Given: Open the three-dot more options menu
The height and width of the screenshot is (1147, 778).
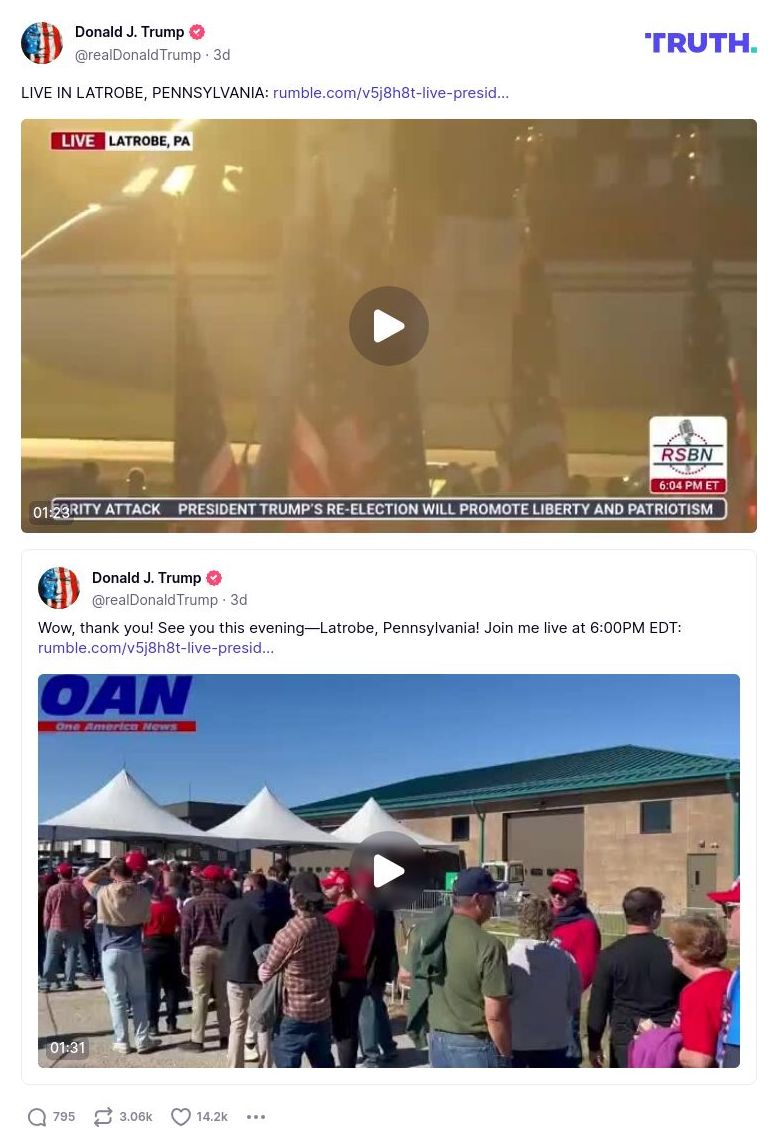Looking at the screenshot, I should point(256,1117).
